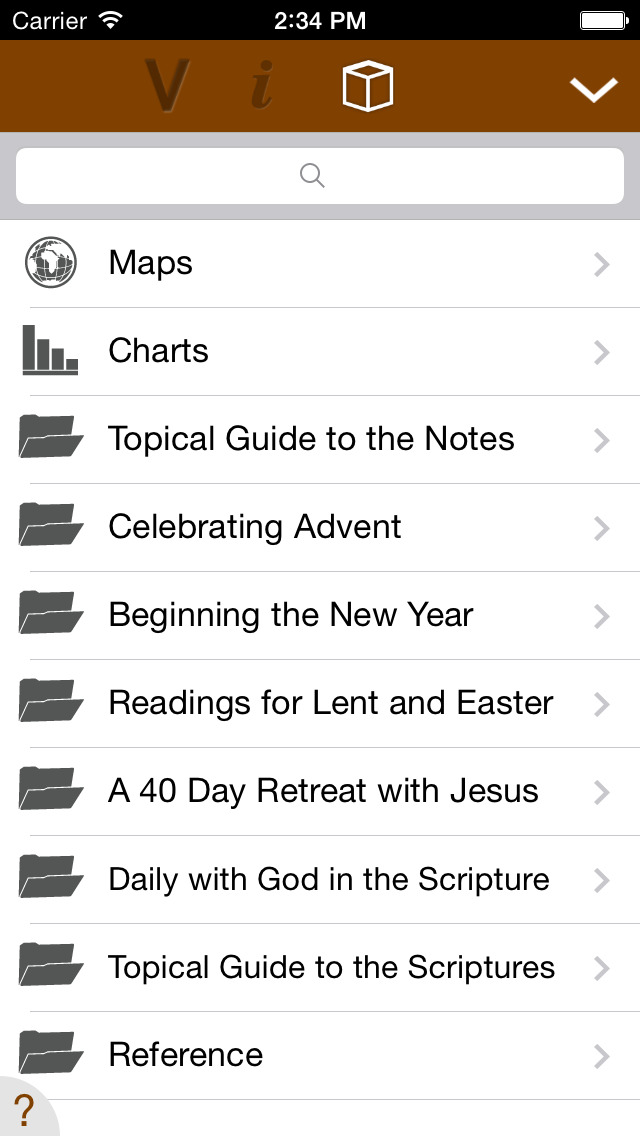Open Readings for Lent and Easter
Image resolution: width=640 pixels, height=1136 pixels.
[x=320, y=703]
